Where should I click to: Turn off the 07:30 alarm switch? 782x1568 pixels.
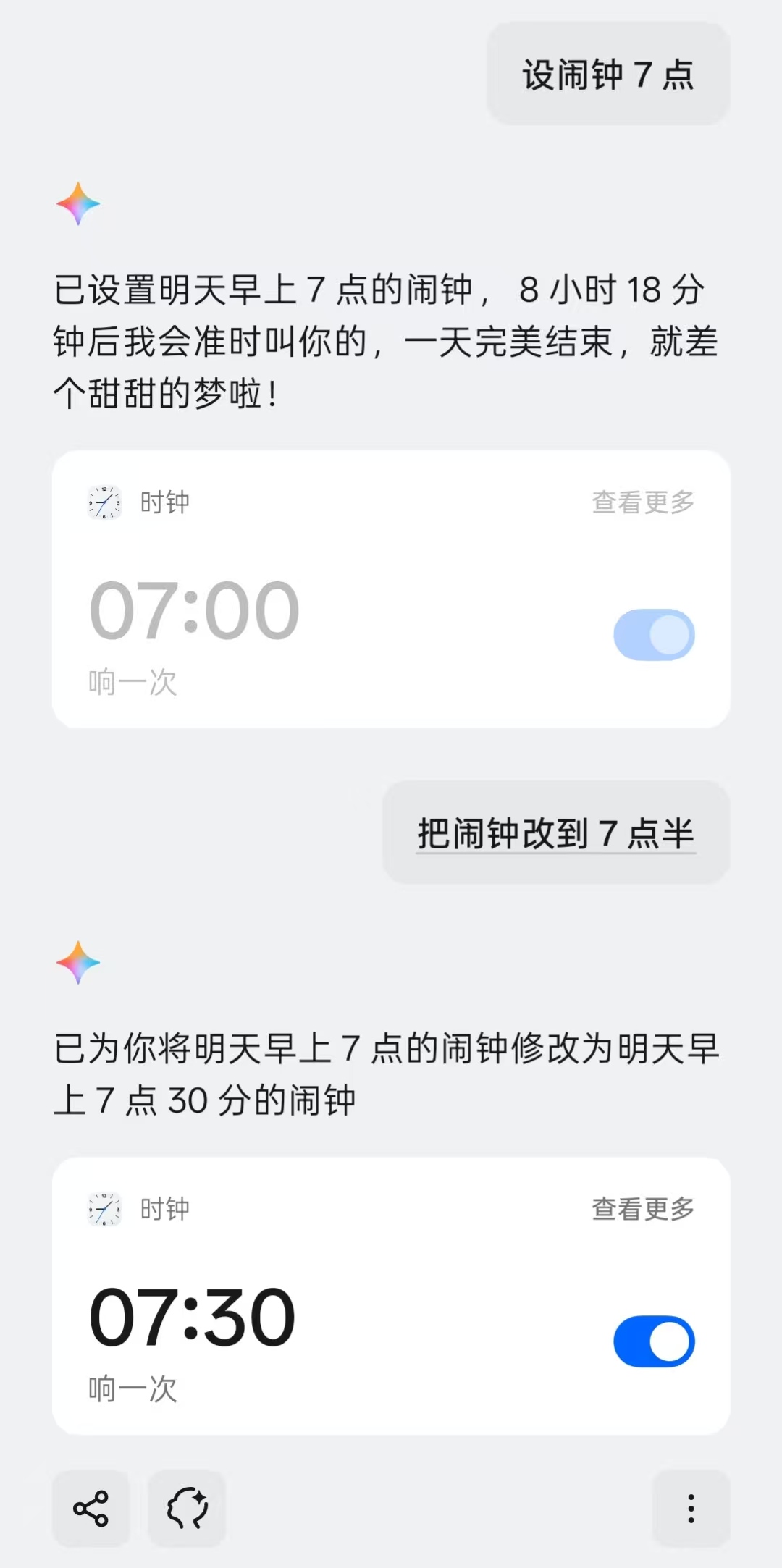(x=654, y=1341)
